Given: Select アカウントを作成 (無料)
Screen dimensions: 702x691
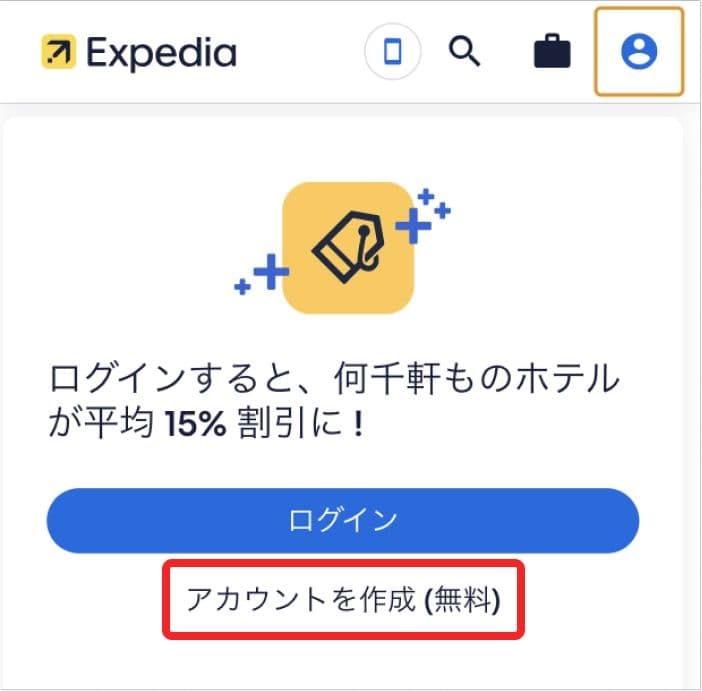Looking at the screenshot, I should (x=343, y=600).
